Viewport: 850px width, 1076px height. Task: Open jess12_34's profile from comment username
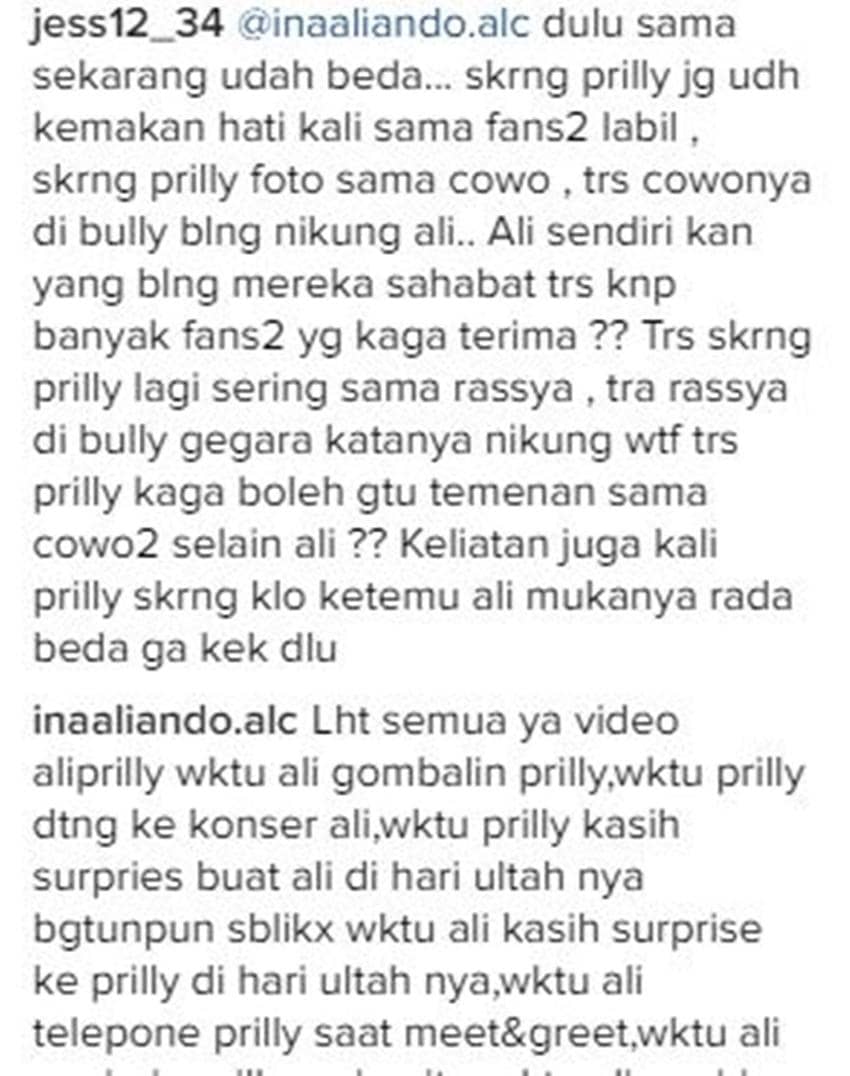pos(126,27)
